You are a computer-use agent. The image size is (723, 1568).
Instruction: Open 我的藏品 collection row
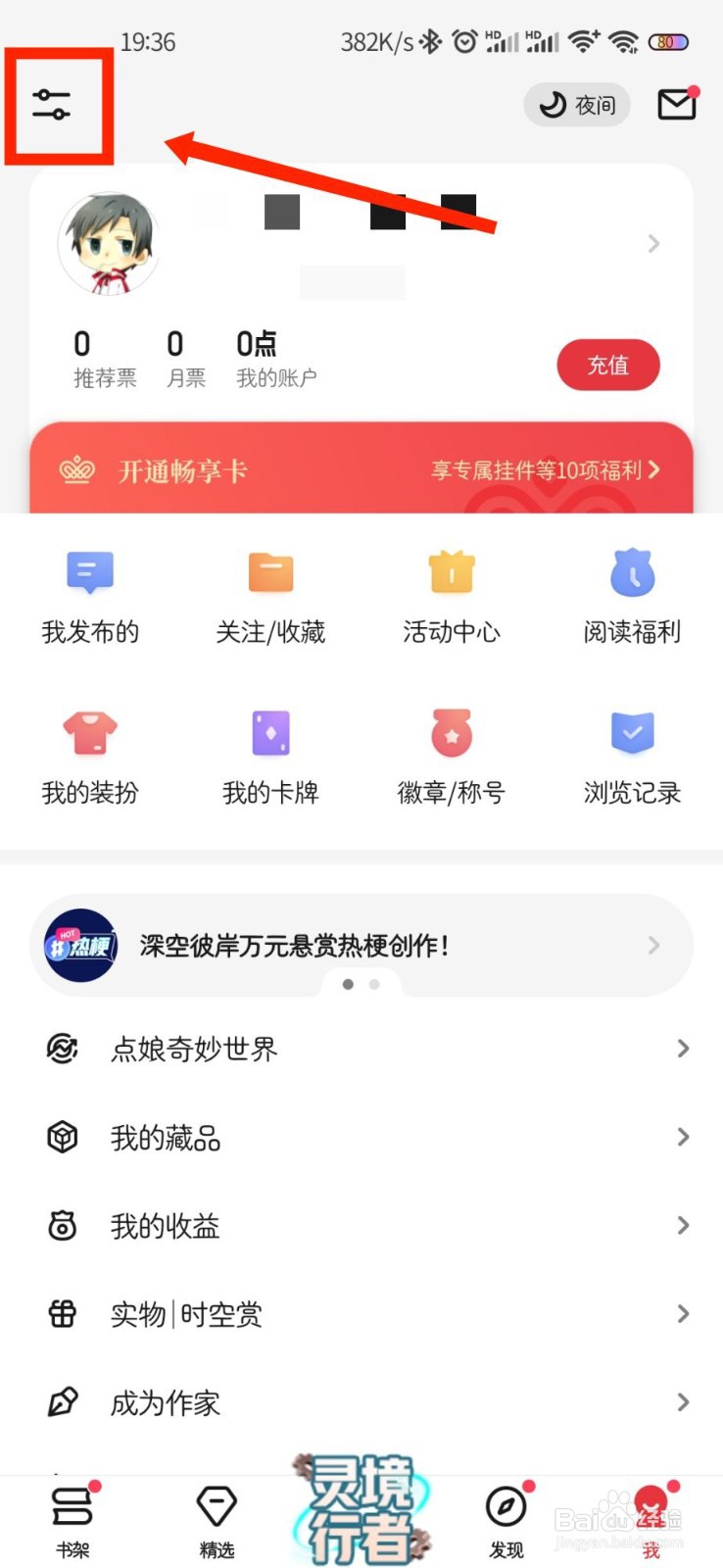(361, 1137)
